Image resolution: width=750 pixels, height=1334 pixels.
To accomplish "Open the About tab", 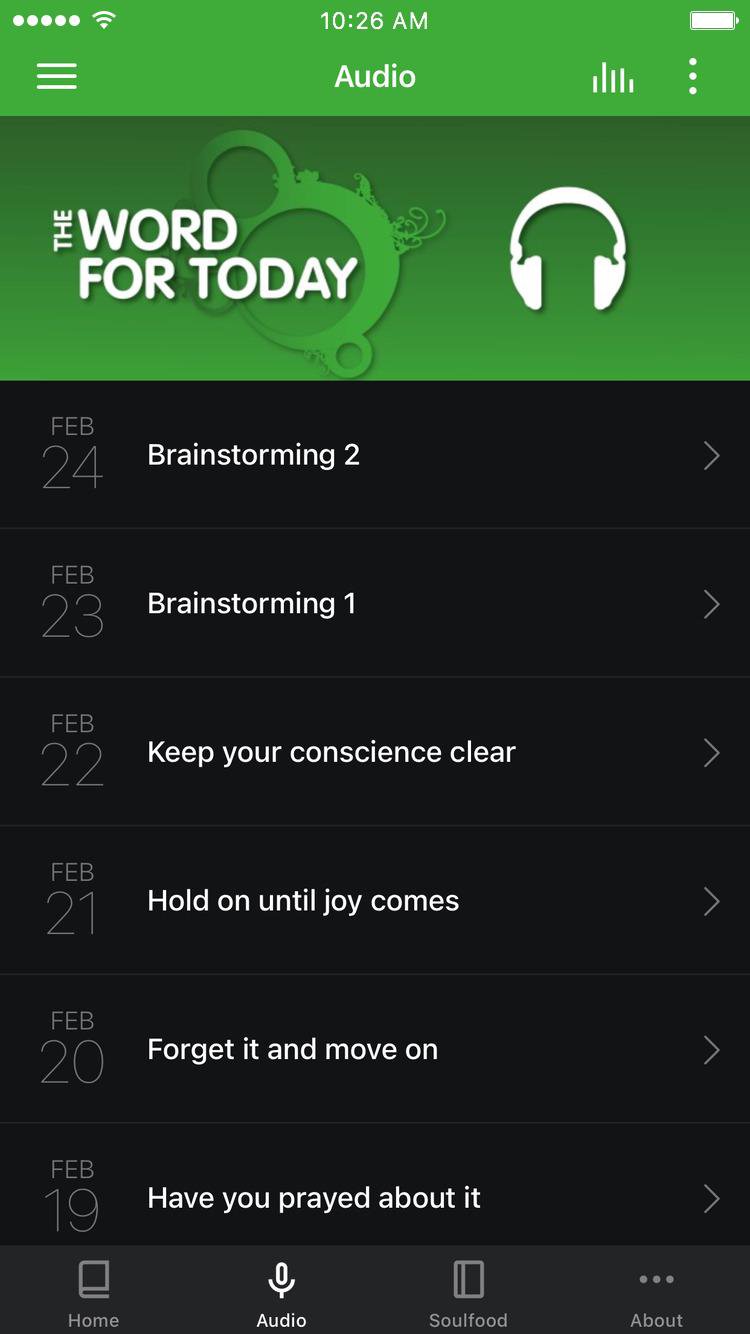I will [656, 1294].
